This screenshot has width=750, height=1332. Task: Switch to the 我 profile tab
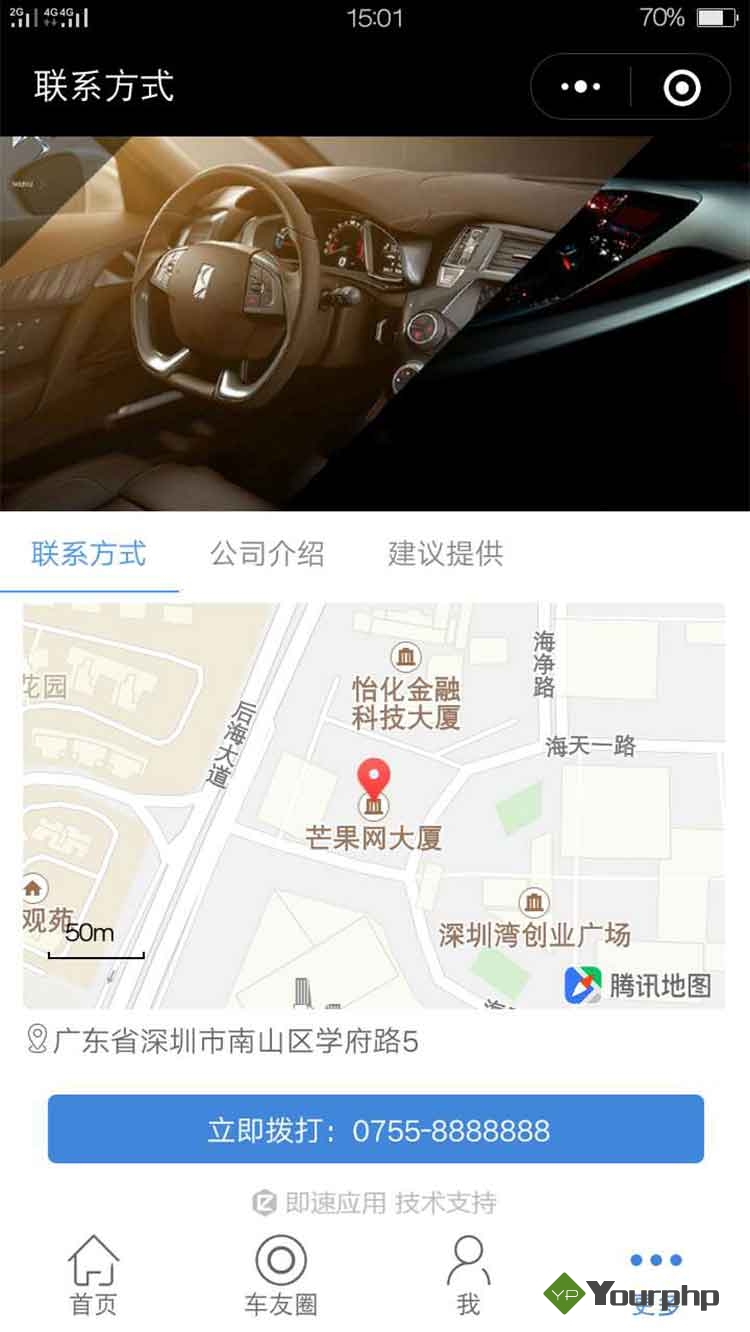[x=468, y=1275]
